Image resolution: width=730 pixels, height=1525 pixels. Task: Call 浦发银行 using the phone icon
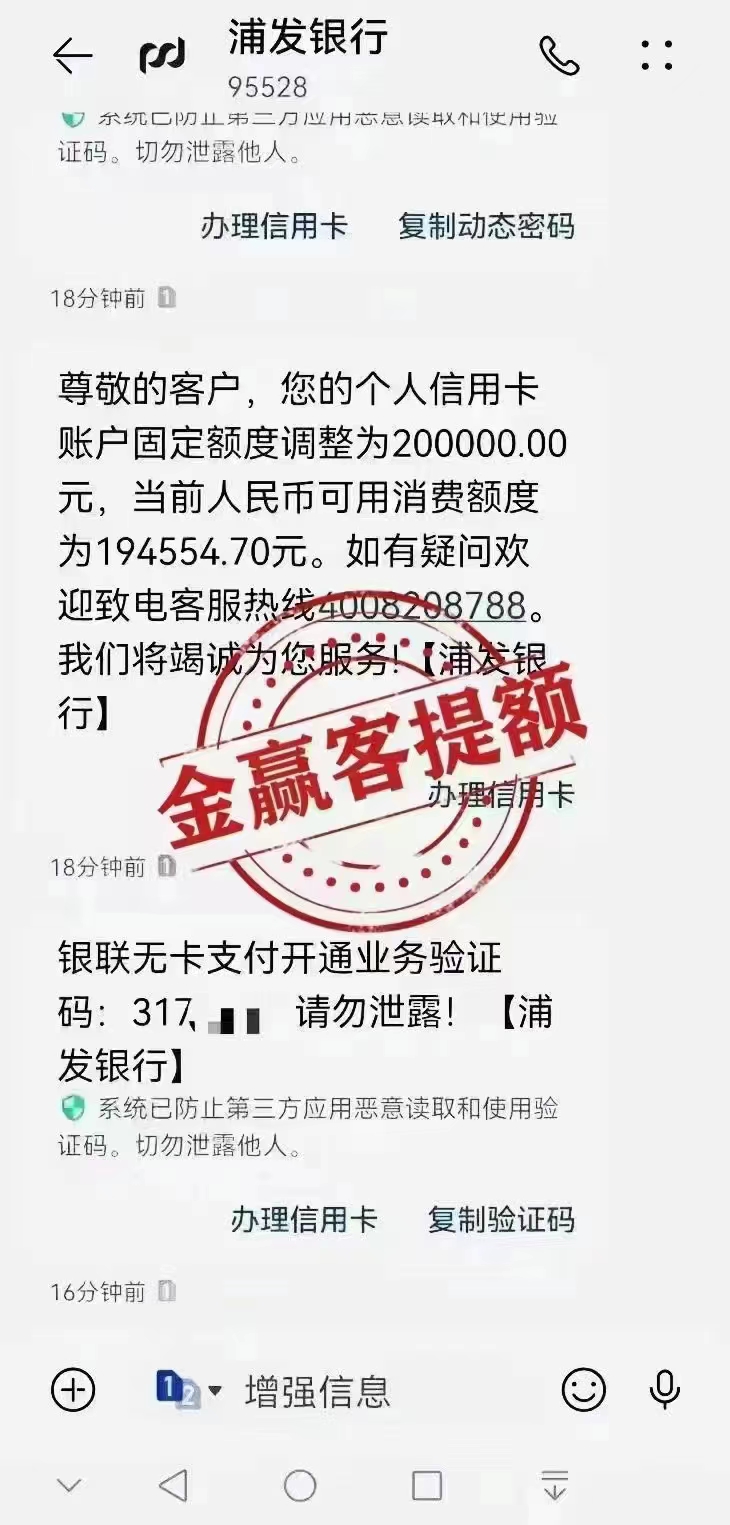(559, 56)
